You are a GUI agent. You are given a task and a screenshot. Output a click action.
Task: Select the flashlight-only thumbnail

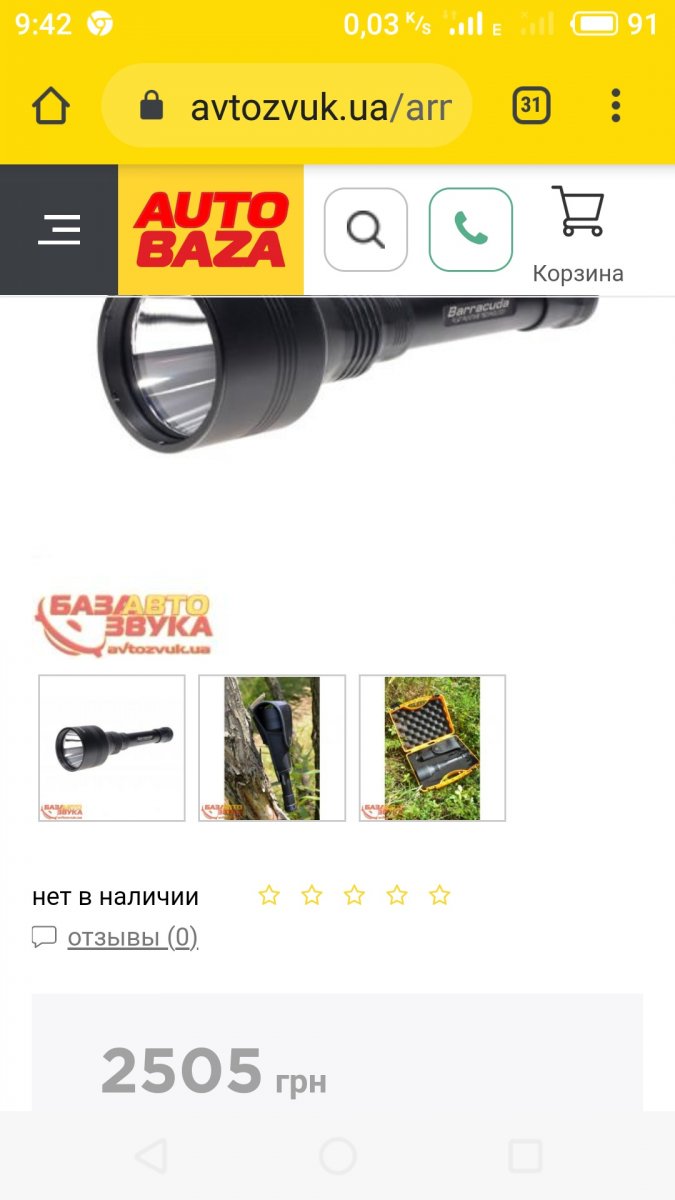pyautogui.click(x=112, y=748)
